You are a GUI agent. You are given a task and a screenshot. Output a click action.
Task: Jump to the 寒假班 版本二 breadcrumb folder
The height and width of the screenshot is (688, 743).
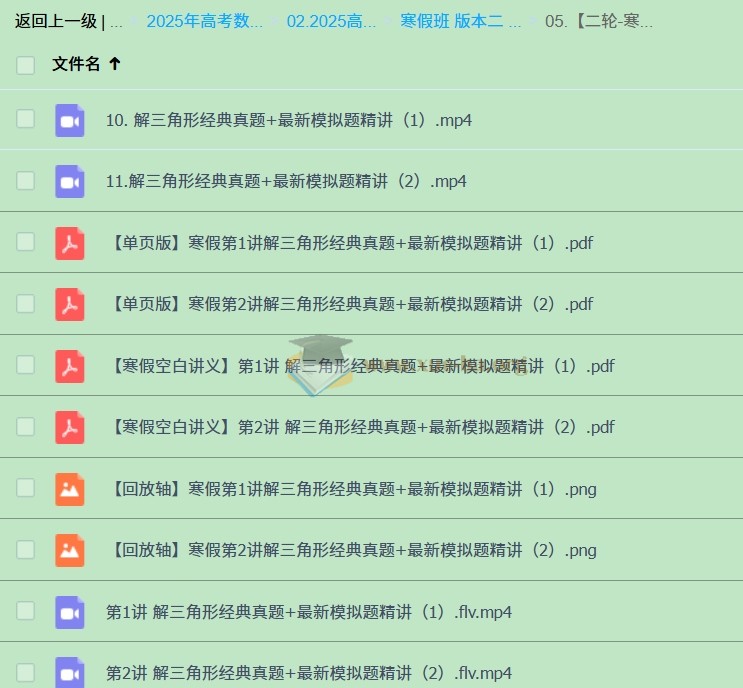point(460,21)
